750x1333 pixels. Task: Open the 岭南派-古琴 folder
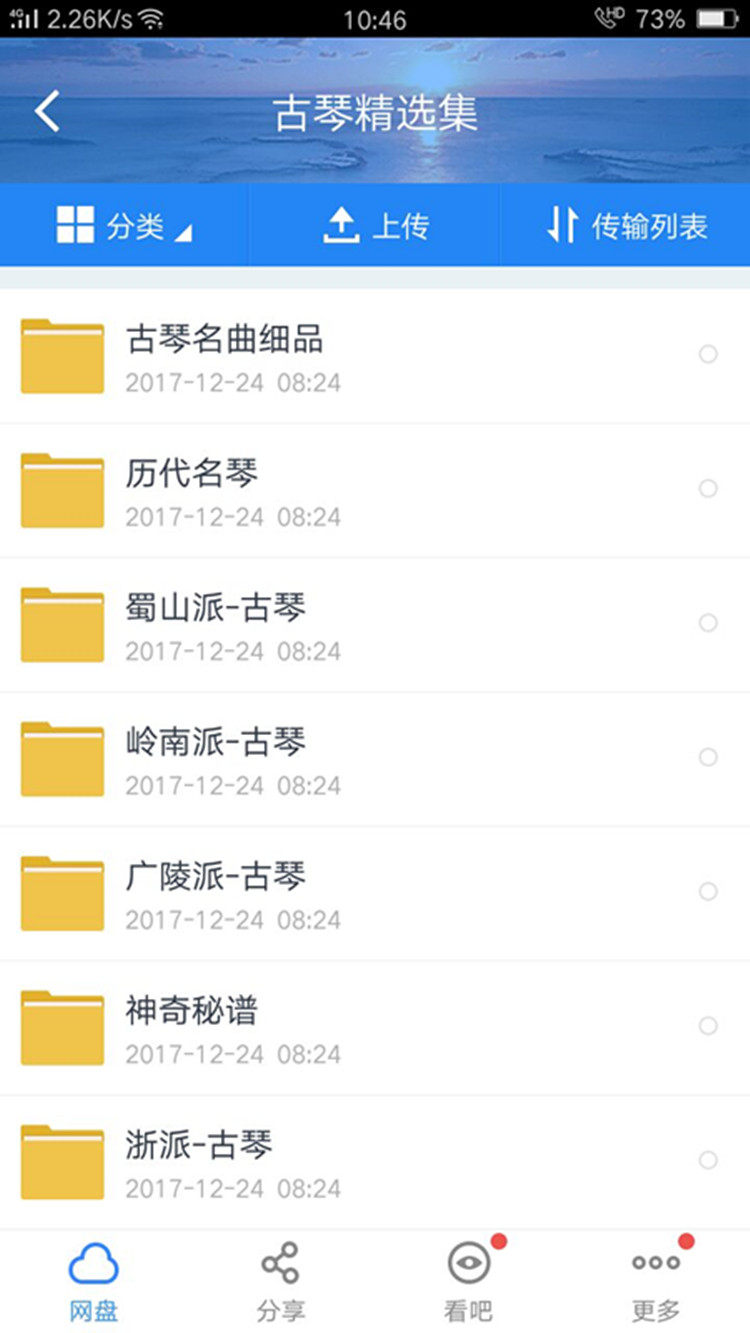tap(375, 758)
